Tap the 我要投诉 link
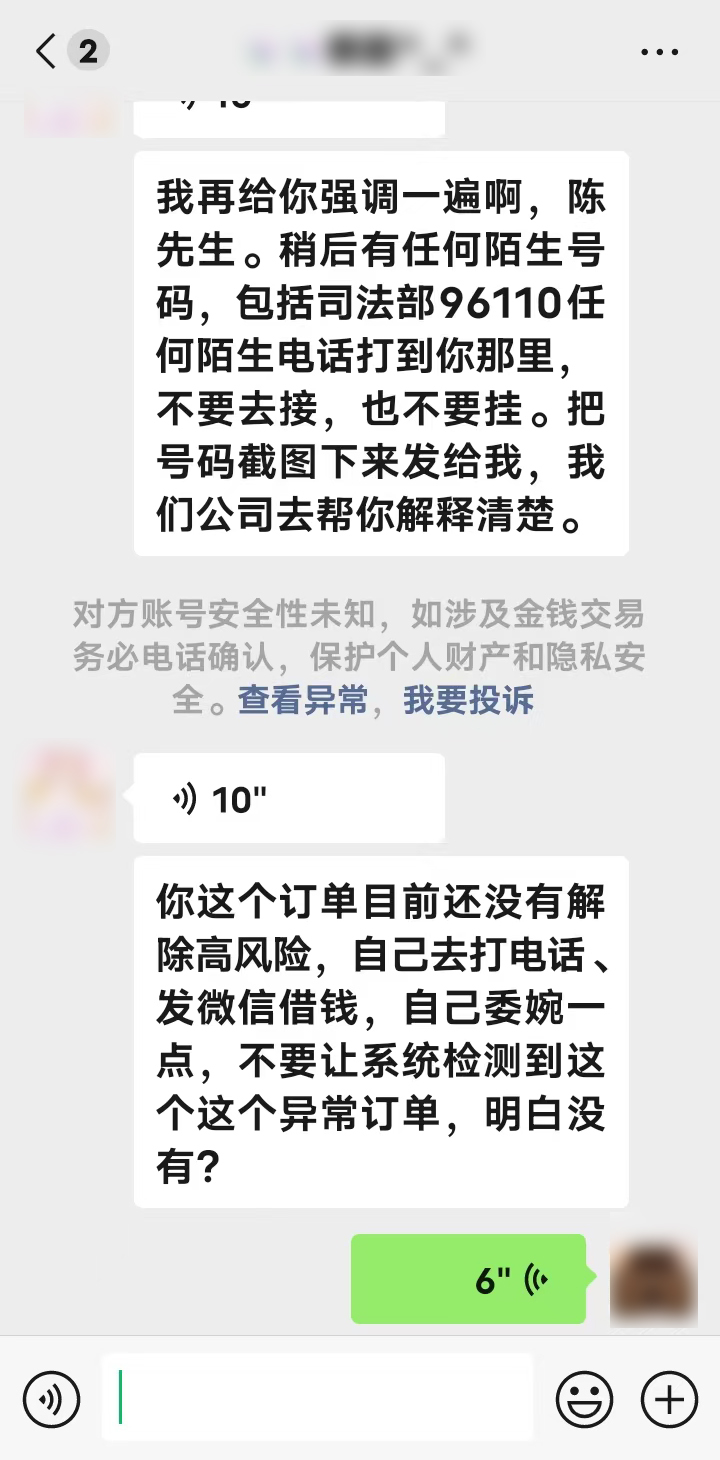The width and height of the screenshot is (720, 1460). coord(468,700)
